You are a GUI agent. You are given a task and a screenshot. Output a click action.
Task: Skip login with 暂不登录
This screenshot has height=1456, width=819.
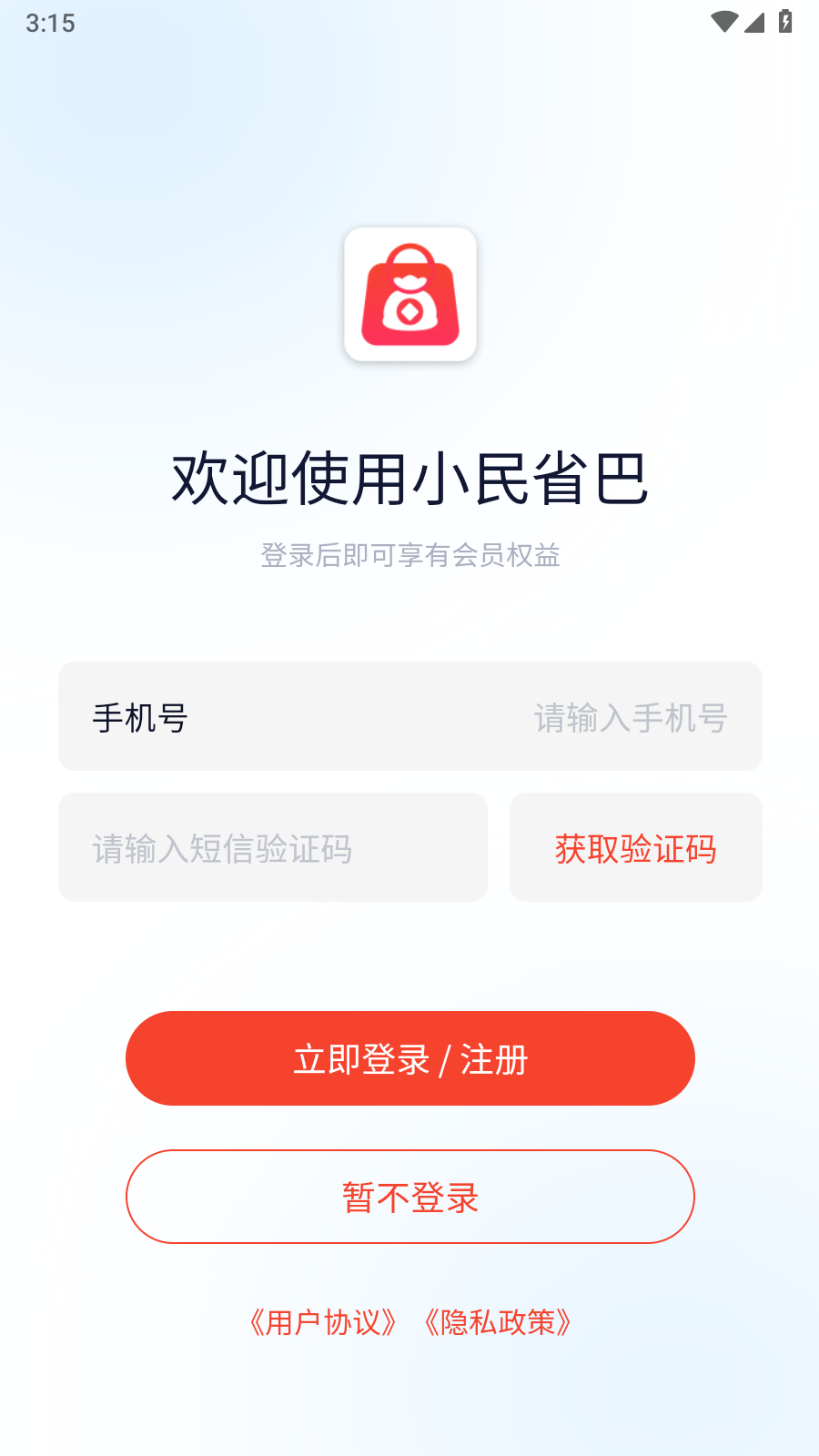pyautogui.click(x=409, y=1197)
